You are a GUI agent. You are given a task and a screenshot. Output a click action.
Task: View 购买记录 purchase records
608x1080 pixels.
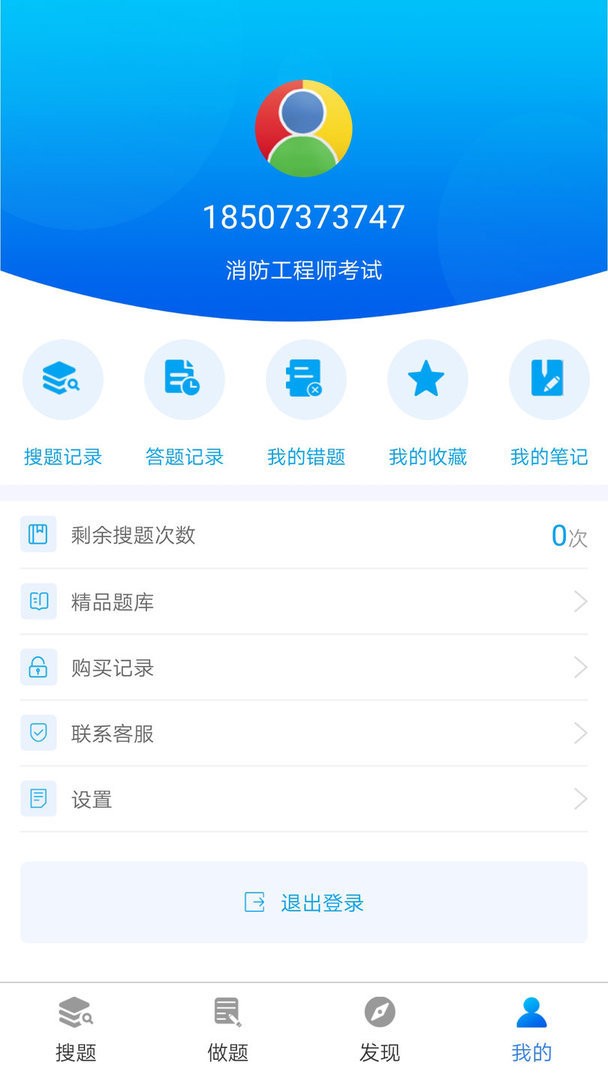pyautogui.click(x=304, y=668)
